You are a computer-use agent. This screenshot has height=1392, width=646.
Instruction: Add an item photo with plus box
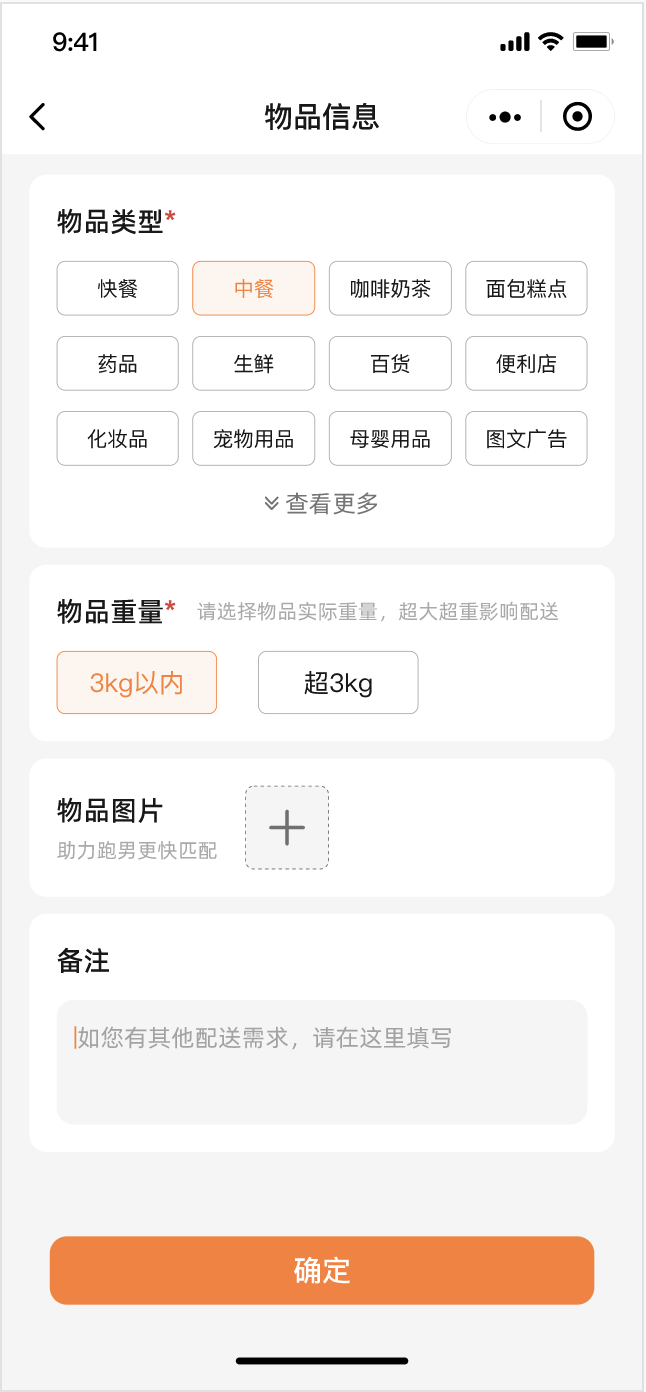tap(287, 828)
